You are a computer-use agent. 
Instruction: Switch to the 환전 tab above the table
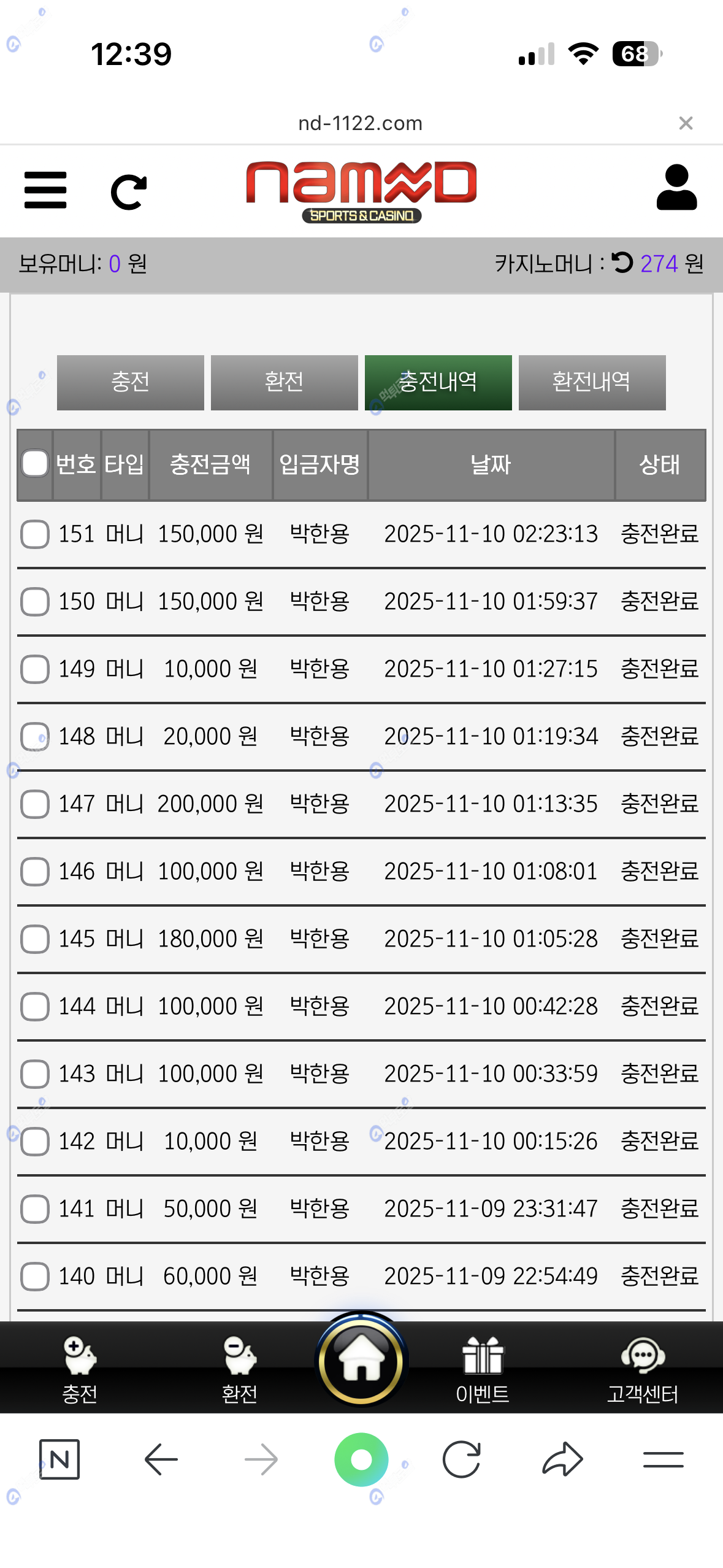coord(284,382)
